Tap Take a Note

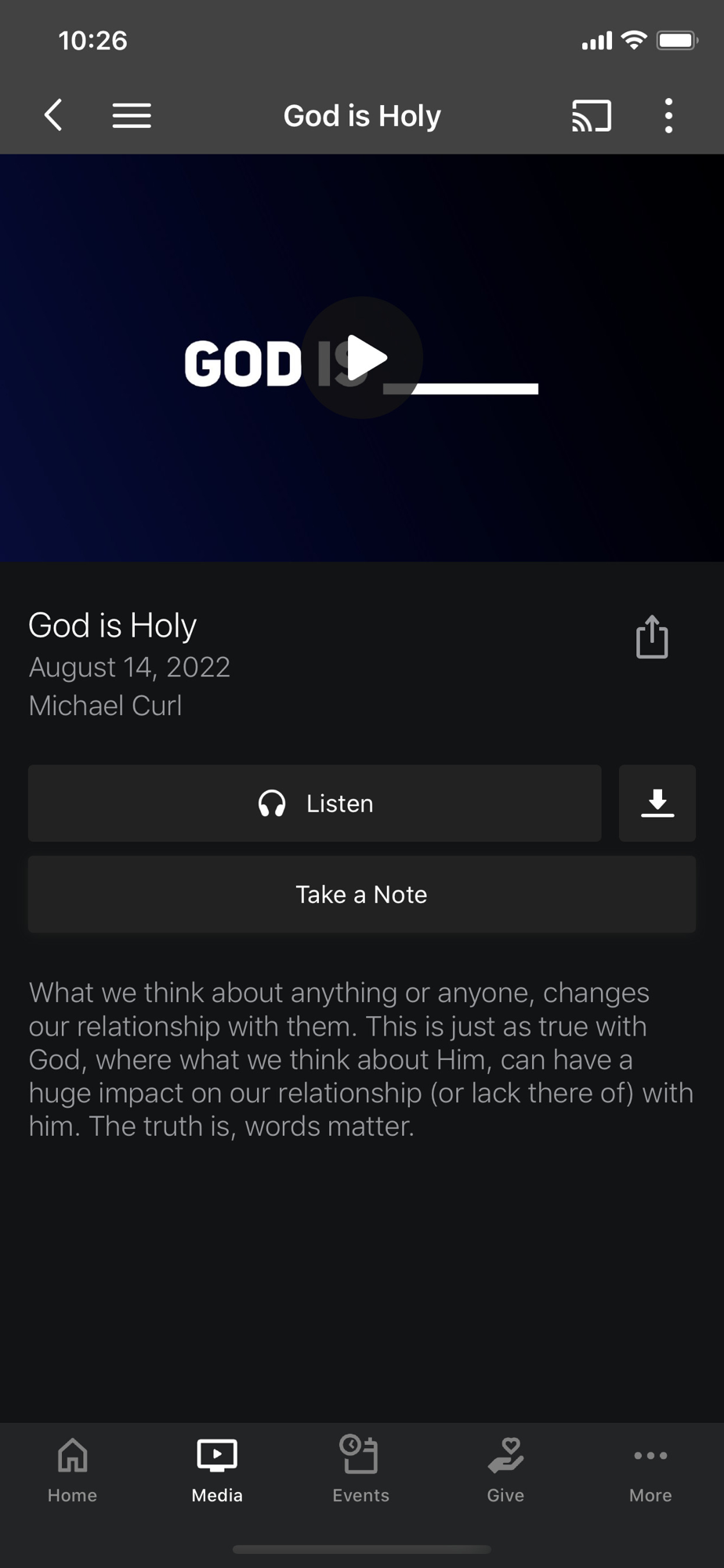point(362,894)
